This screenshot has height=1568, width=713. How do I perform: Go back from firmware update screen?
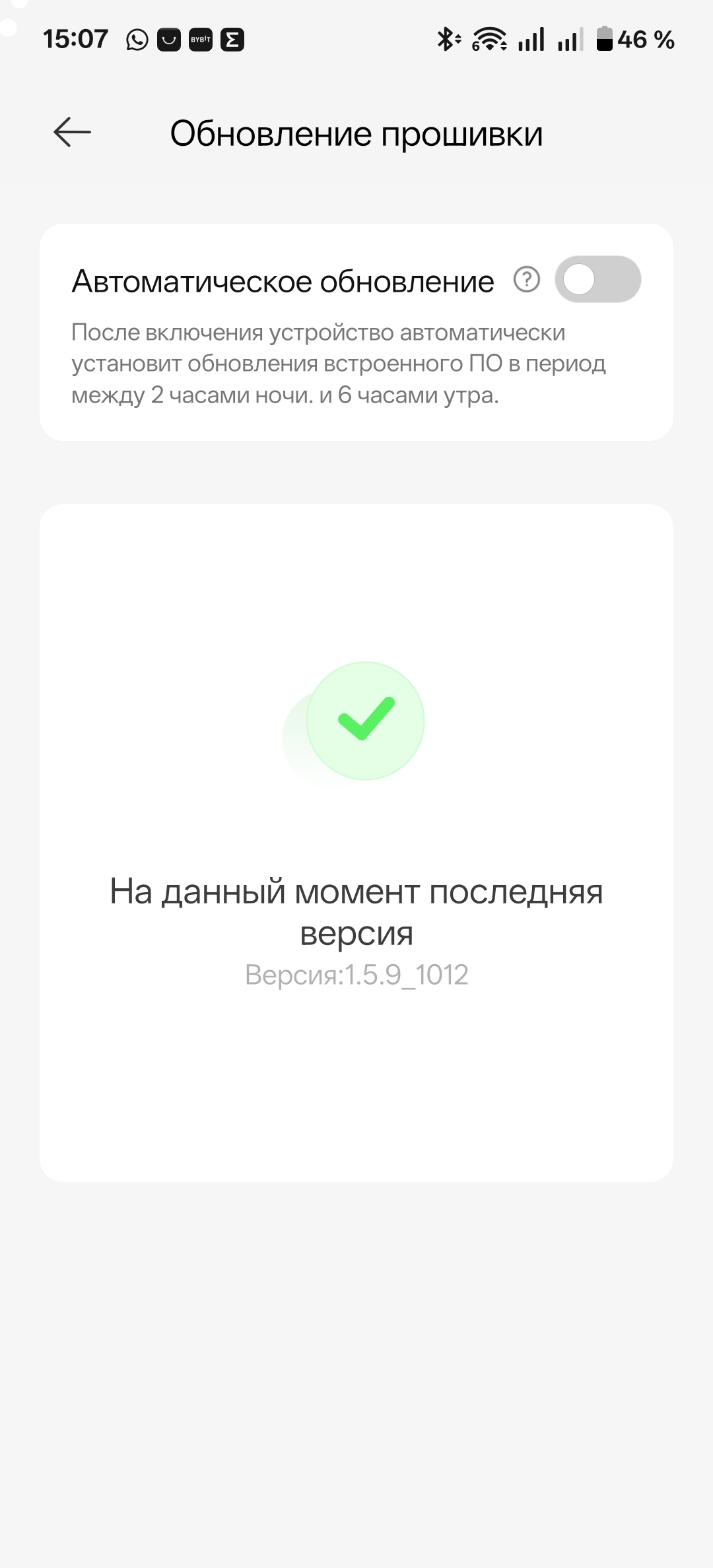coord(72,133)
